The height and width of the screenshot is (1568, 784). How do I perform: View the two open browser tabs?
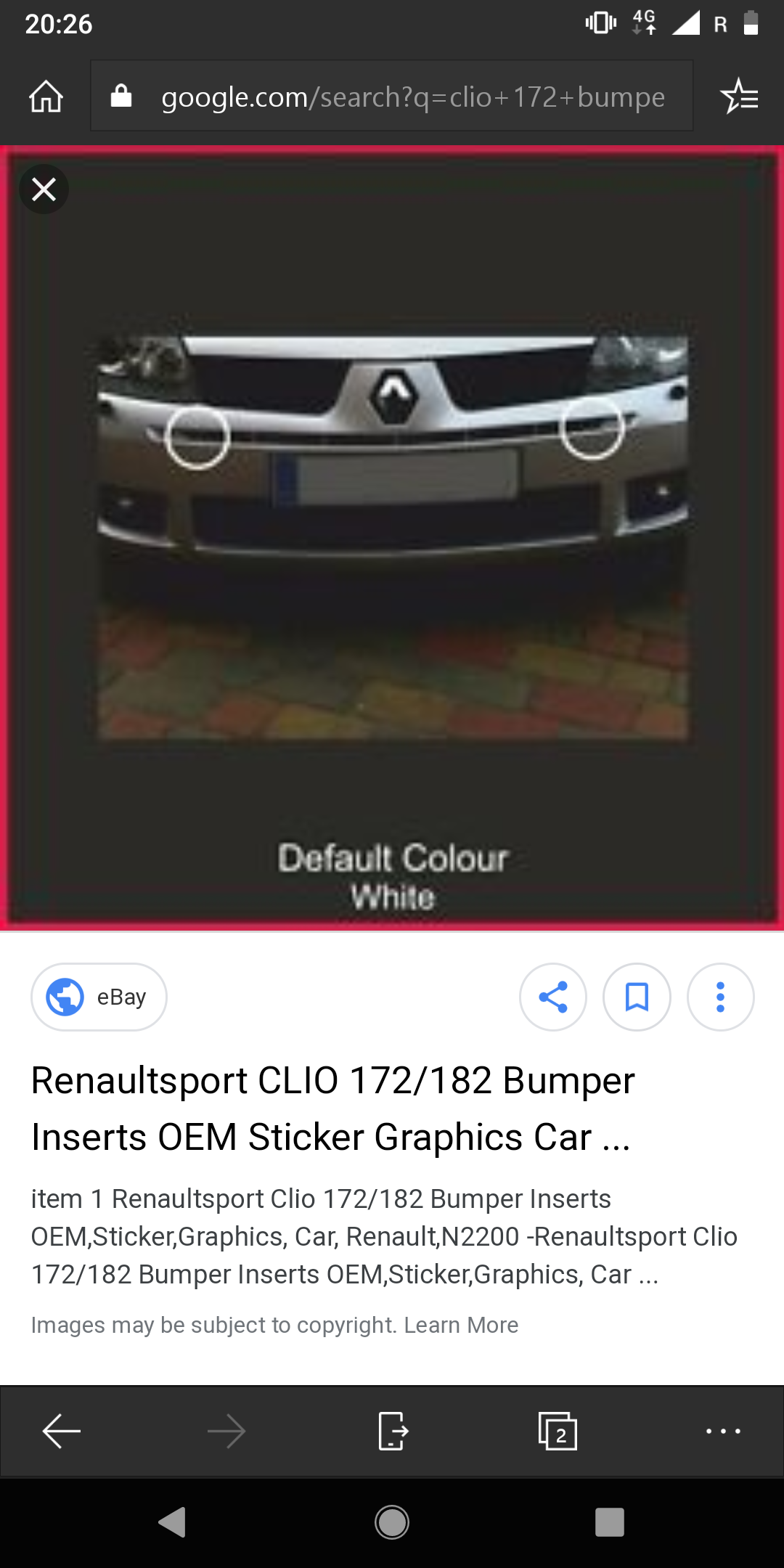[558, 1432]
